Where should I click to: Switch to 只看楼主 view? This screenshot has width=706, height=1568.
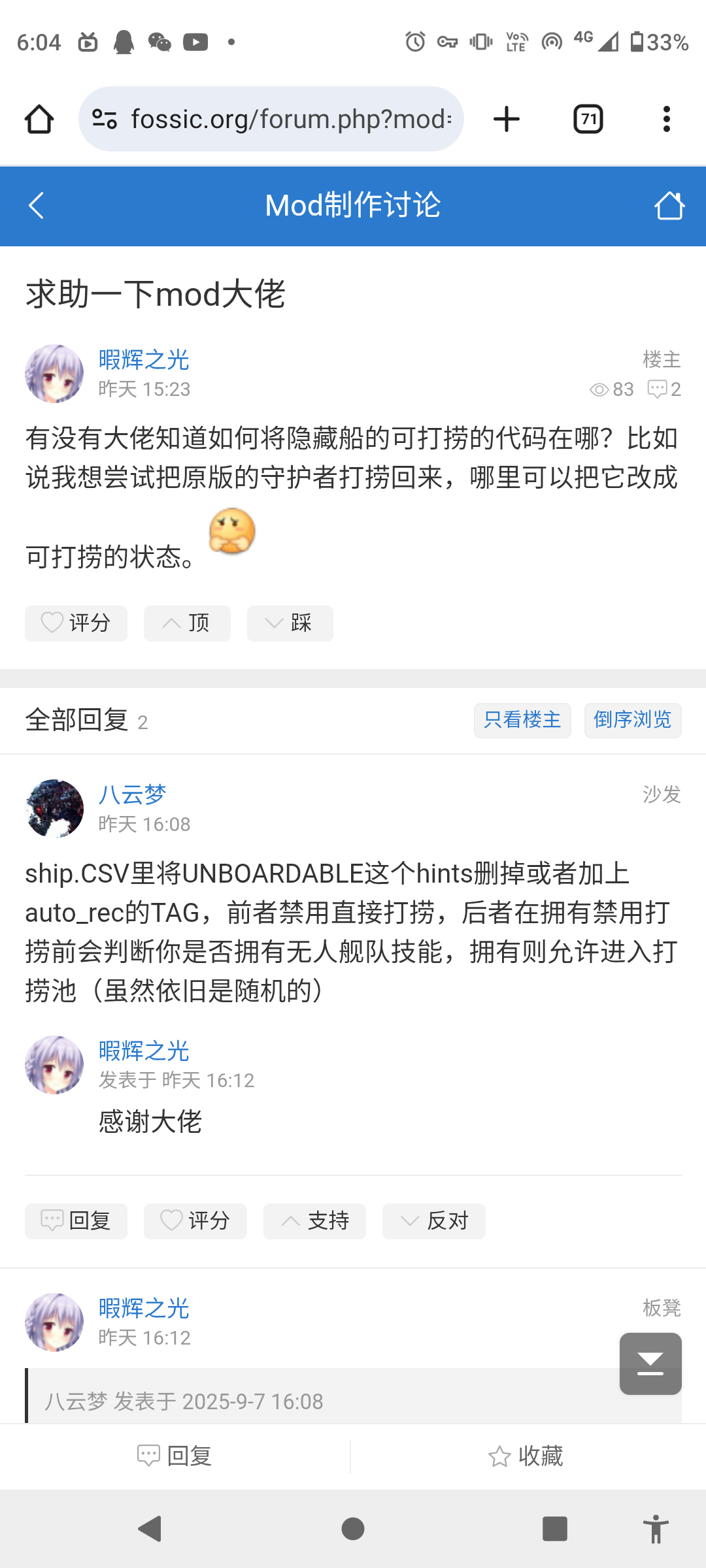coord(522,720)
